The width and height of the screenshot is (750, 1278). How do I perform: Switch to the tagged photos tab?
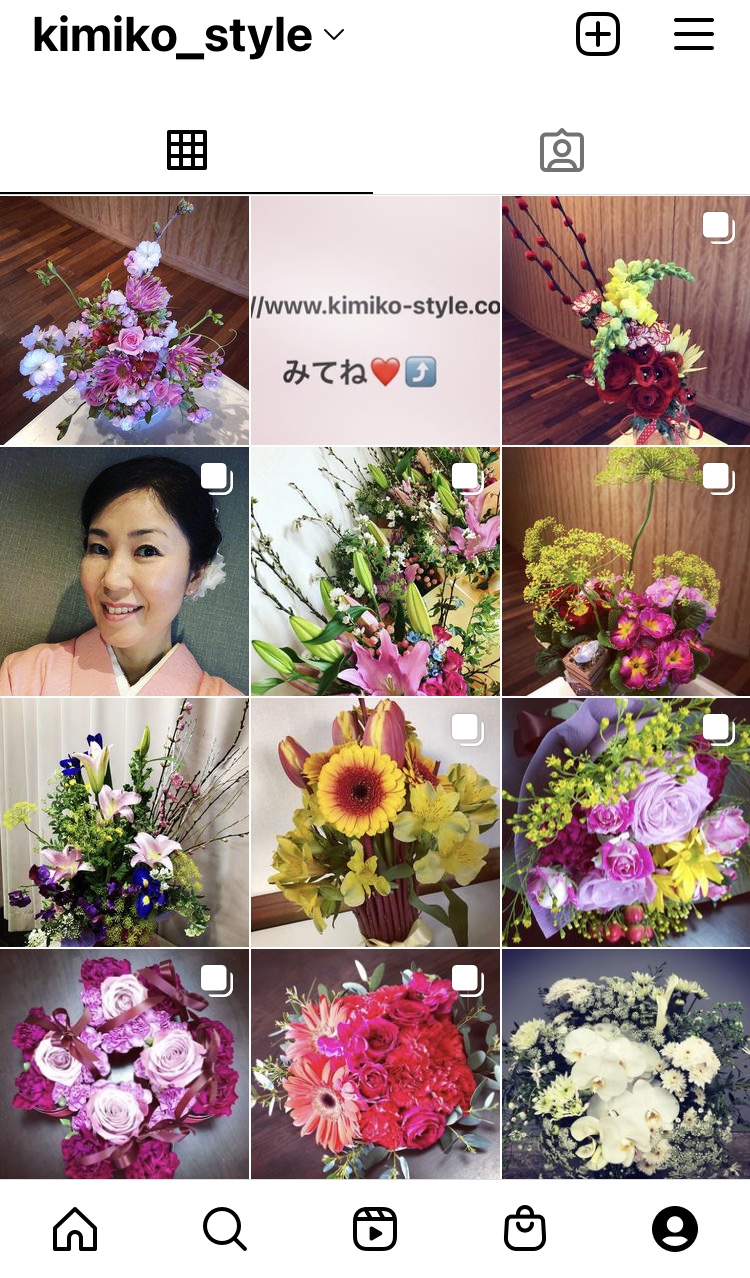(561, 151)
